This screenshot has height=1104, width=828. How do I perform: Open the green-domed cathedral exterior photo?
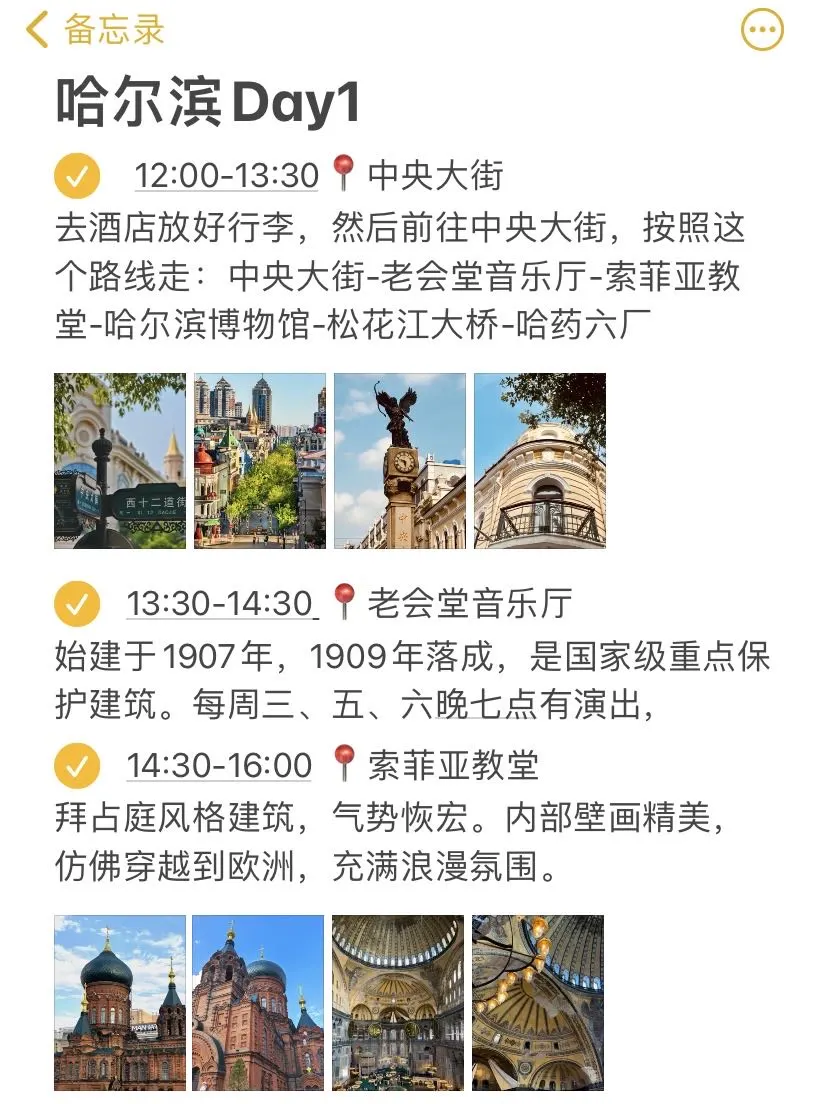(120, 1002)
